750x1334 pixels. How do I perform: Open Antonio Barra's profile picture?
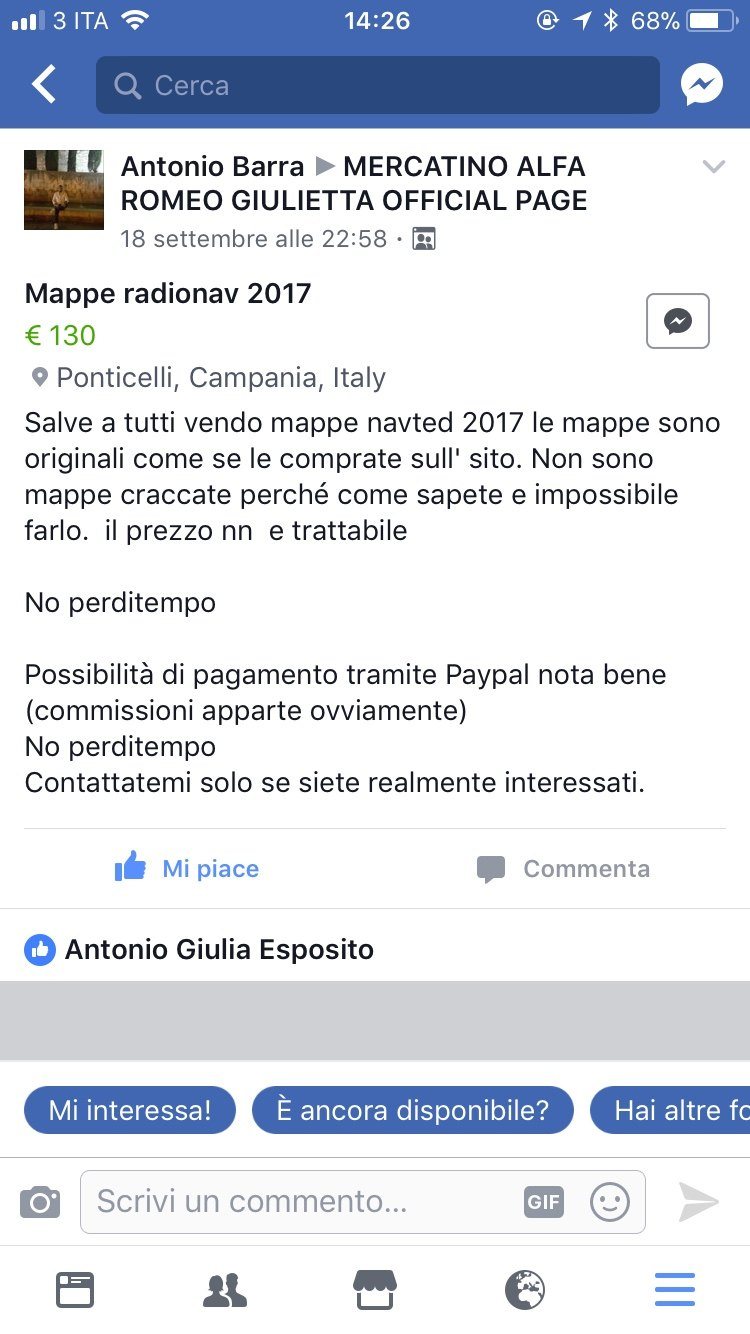[64, 190]
